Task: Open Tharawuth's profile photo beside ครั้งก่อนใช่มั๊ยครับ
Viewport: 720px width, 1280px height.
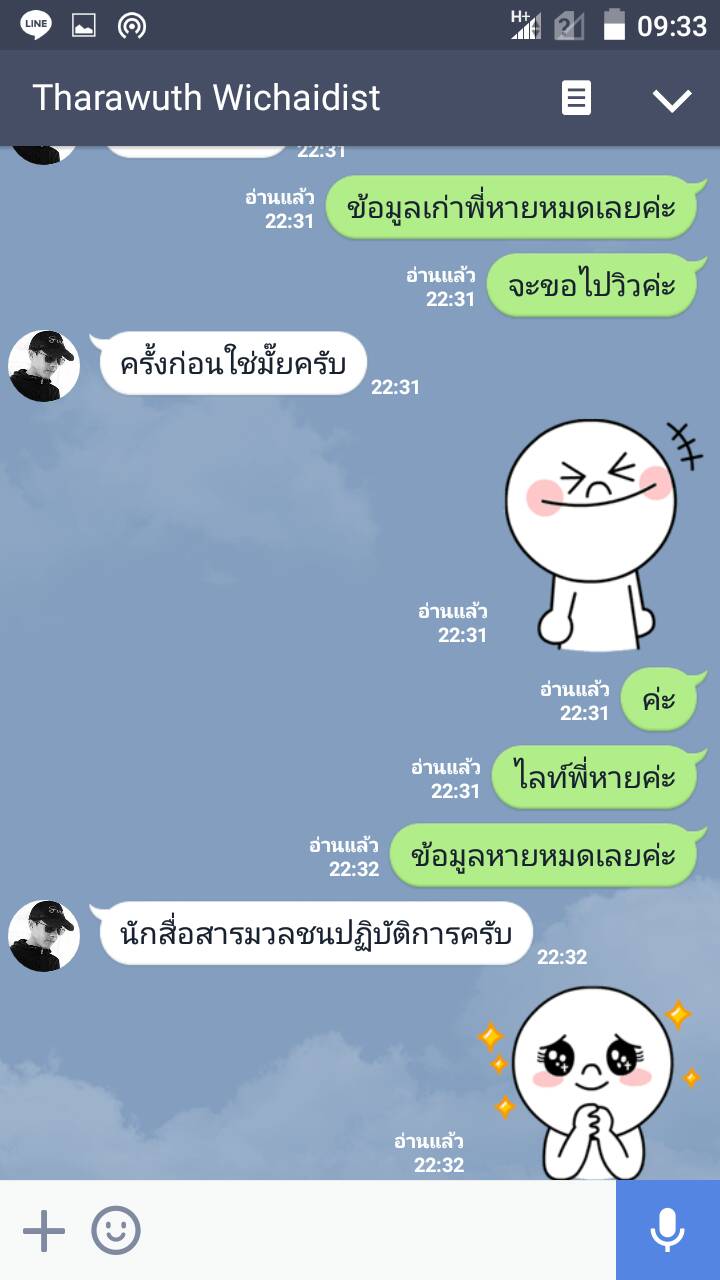Action: [44, 366]
